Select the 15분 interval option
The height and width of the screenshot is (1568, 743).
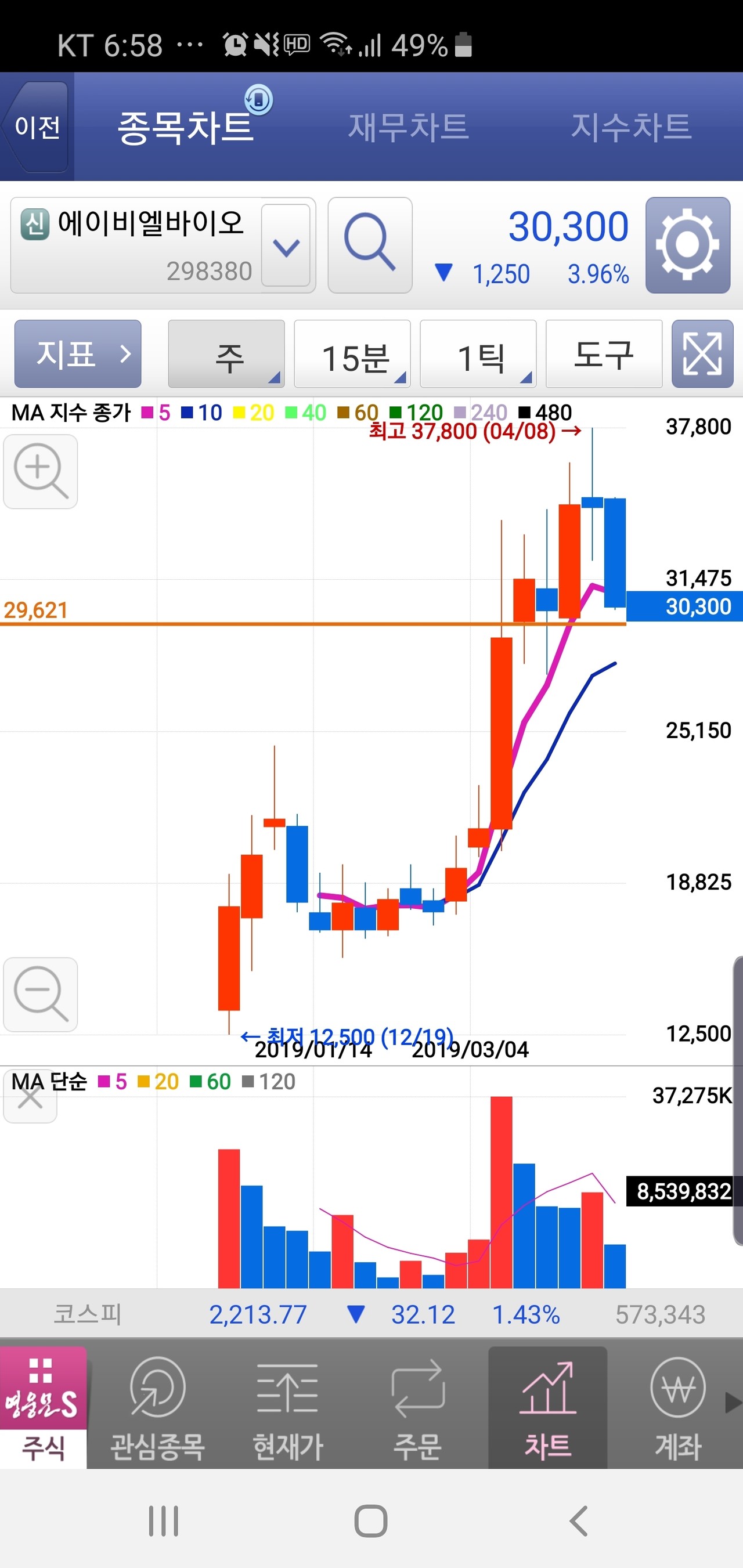(x=352, y=353)
